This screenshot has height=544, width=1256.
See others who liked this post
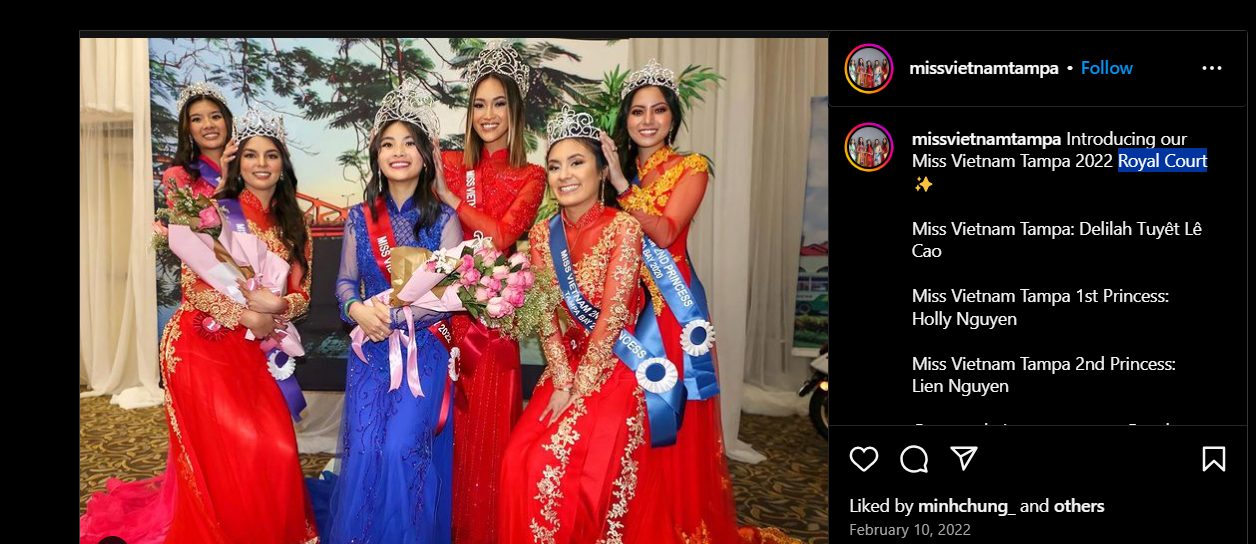(1079, 506)
